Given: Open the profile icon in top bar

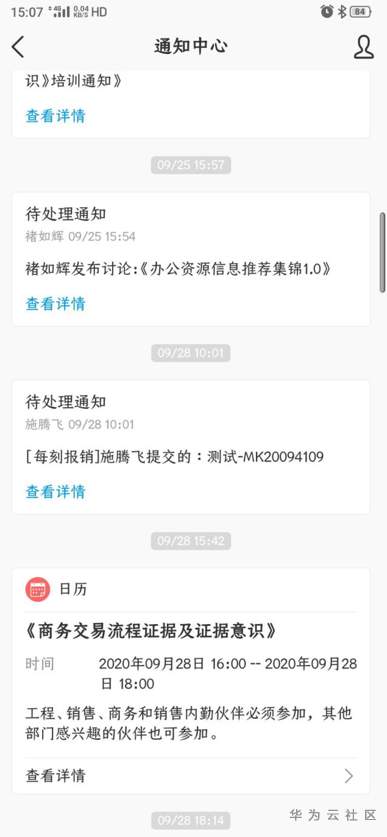Looking at the screenshot, I should pos(364,47).
